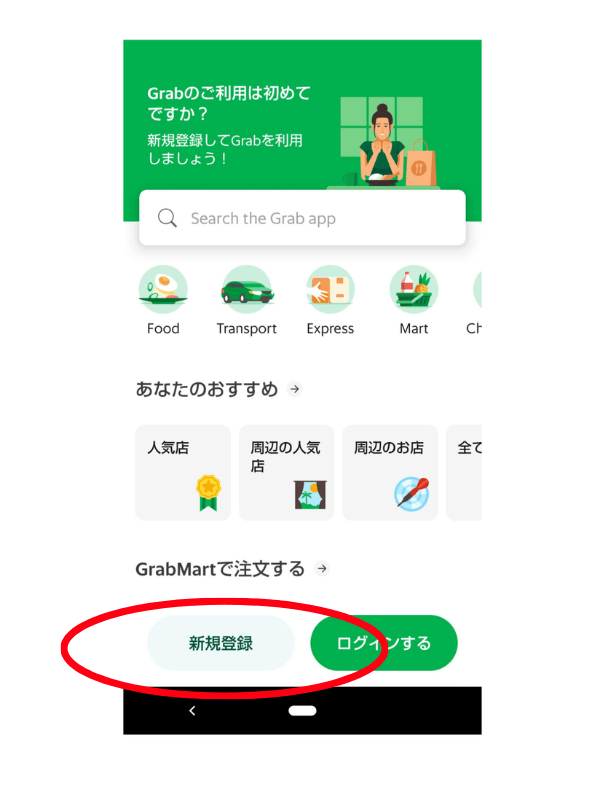604x804 pixels.
Task: Open the 周辺の人気店 card
Action: click(286, 472)
